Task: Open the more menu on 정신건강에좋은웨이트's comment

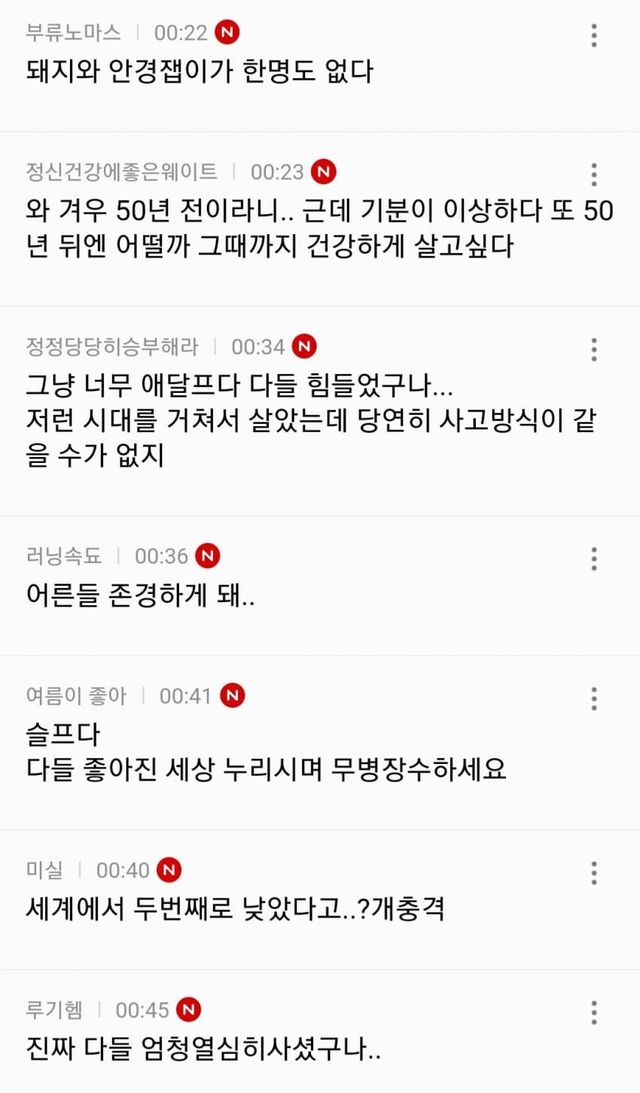Action: tap(594, 174)
